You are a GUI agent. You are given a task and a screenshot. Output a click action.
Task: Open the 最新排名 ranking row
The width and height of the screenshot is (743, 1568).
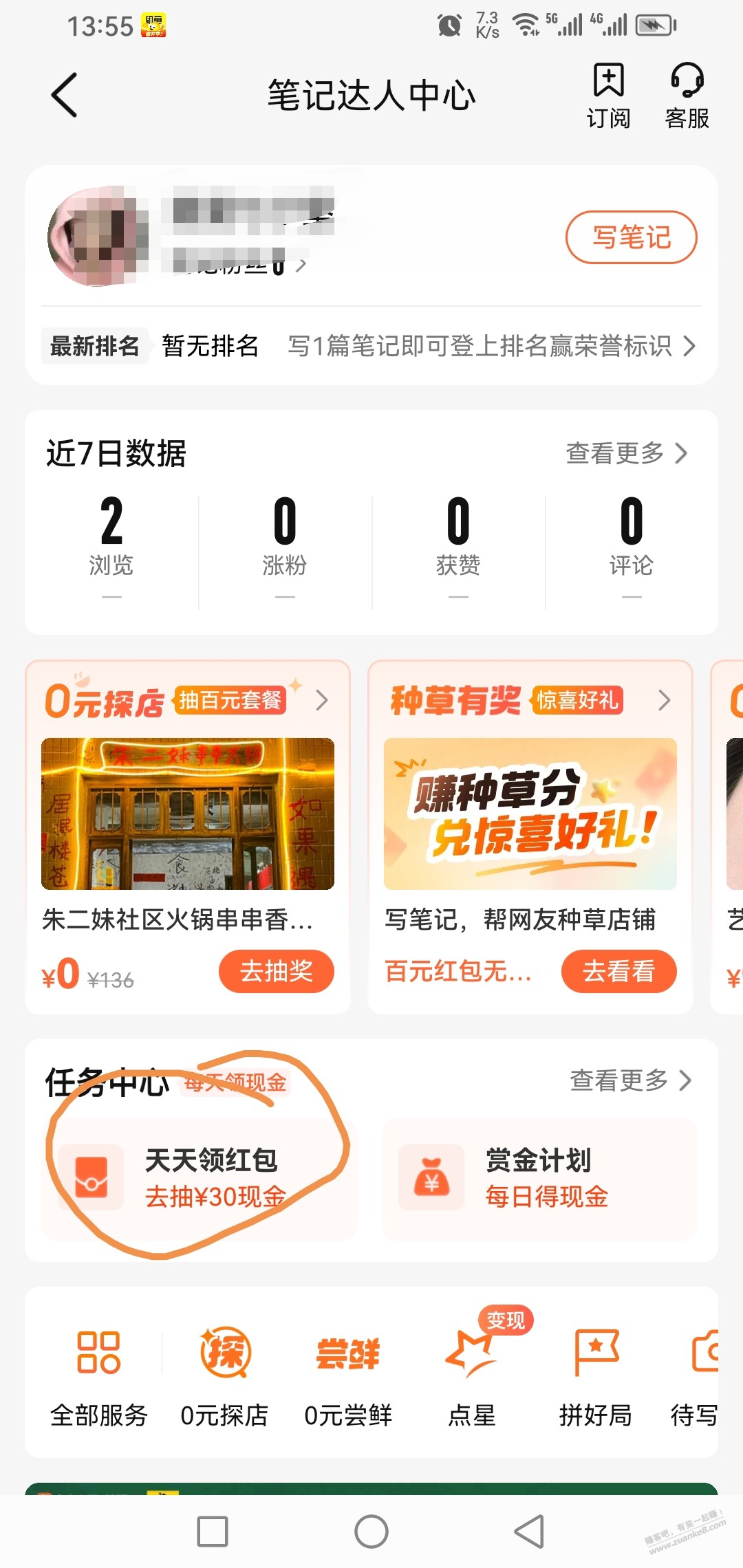[x=371, y=345]
